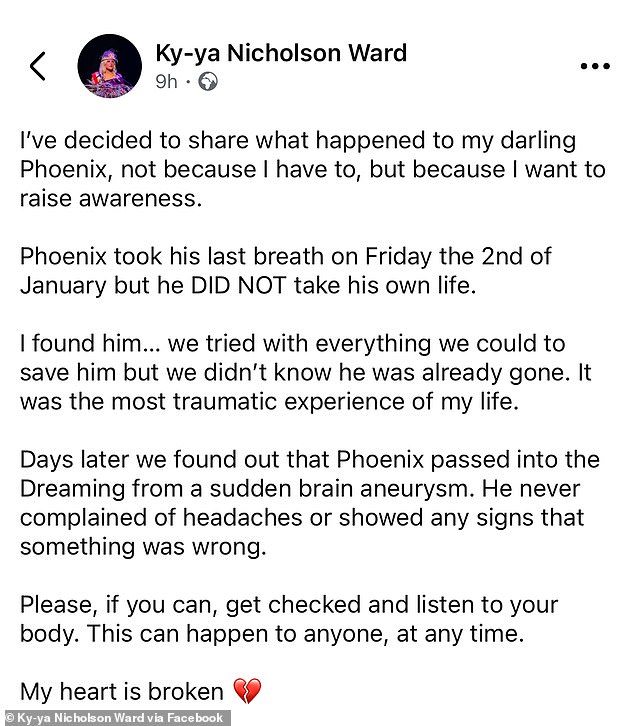634x726 pixels.
Task: Tap the name Ky-ya Nicholson Ward
Action: pyautogui.click(x=280, y=53)
